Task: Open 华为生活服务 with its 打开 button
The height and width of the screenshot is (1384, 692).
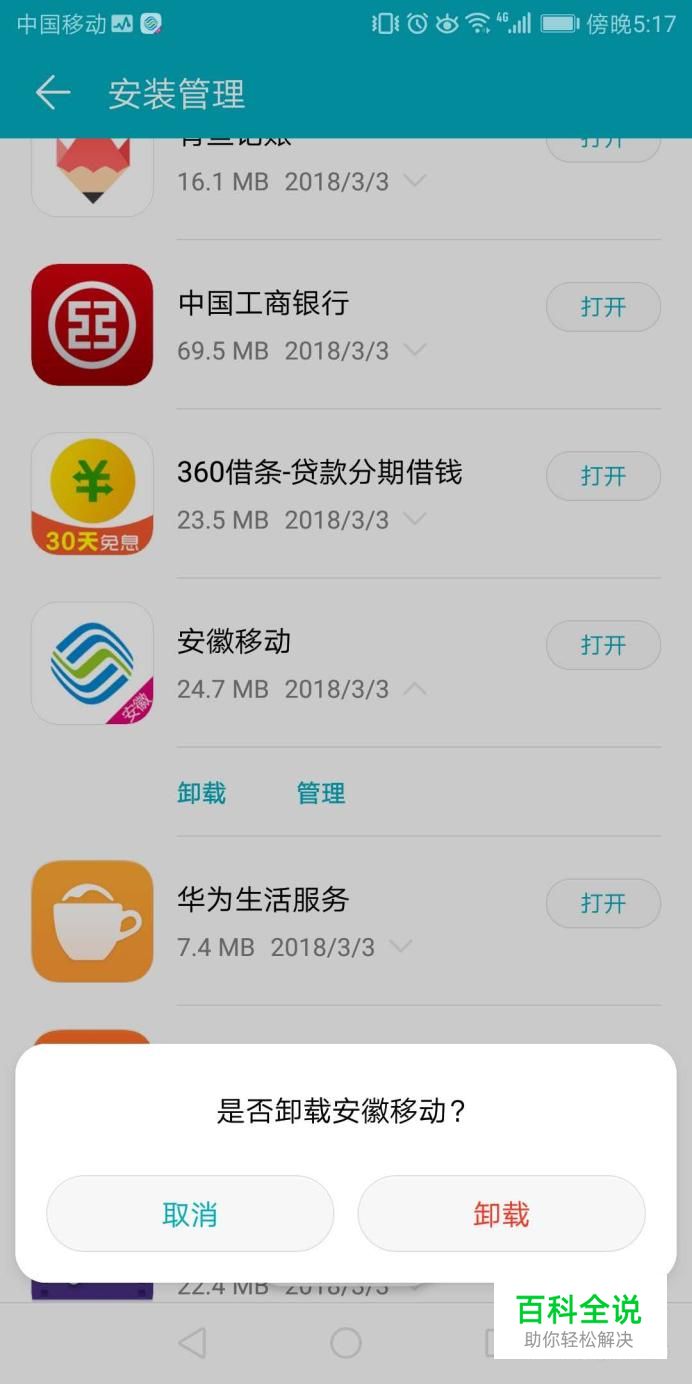Action: [x=603, y=903]
